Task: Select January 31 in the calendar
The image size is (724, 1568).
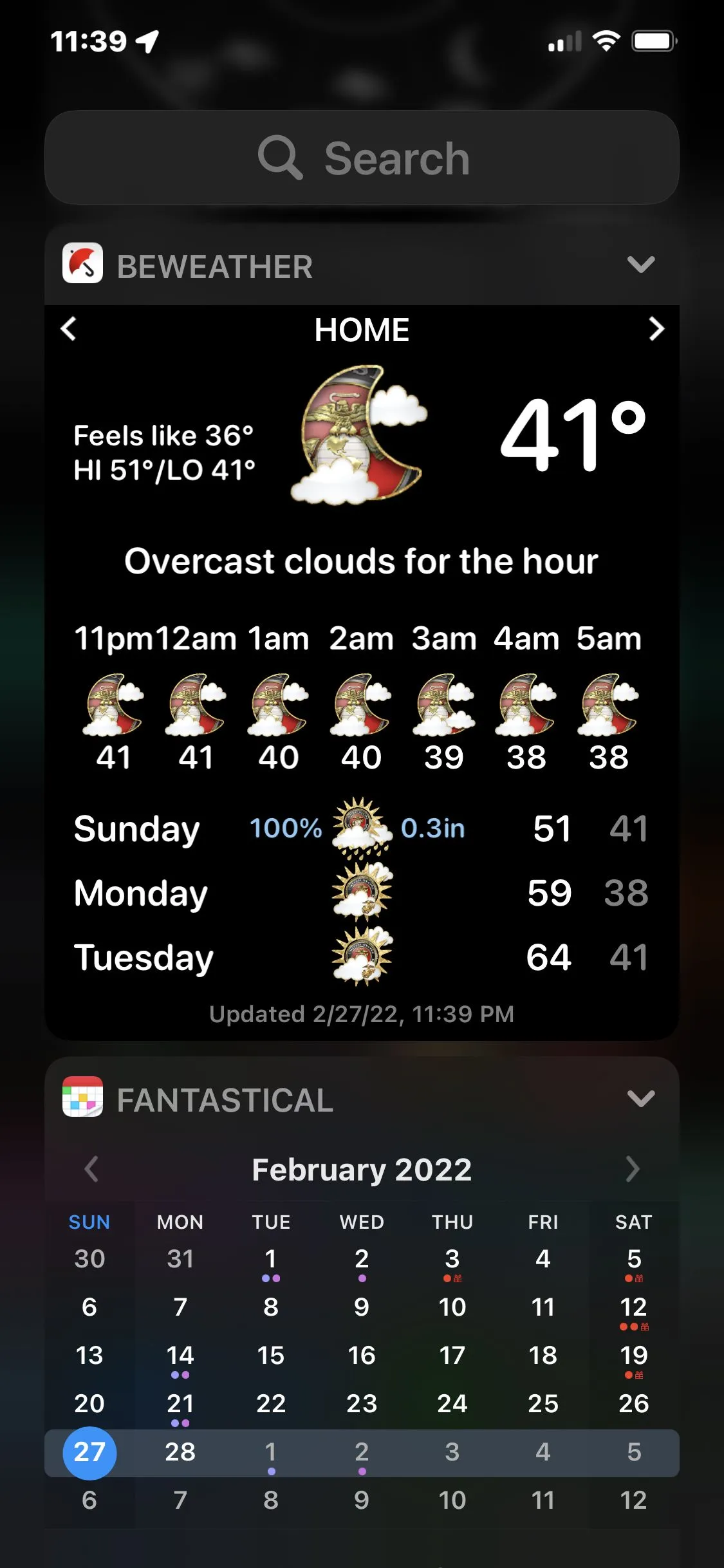Action: coord(180,1259)
